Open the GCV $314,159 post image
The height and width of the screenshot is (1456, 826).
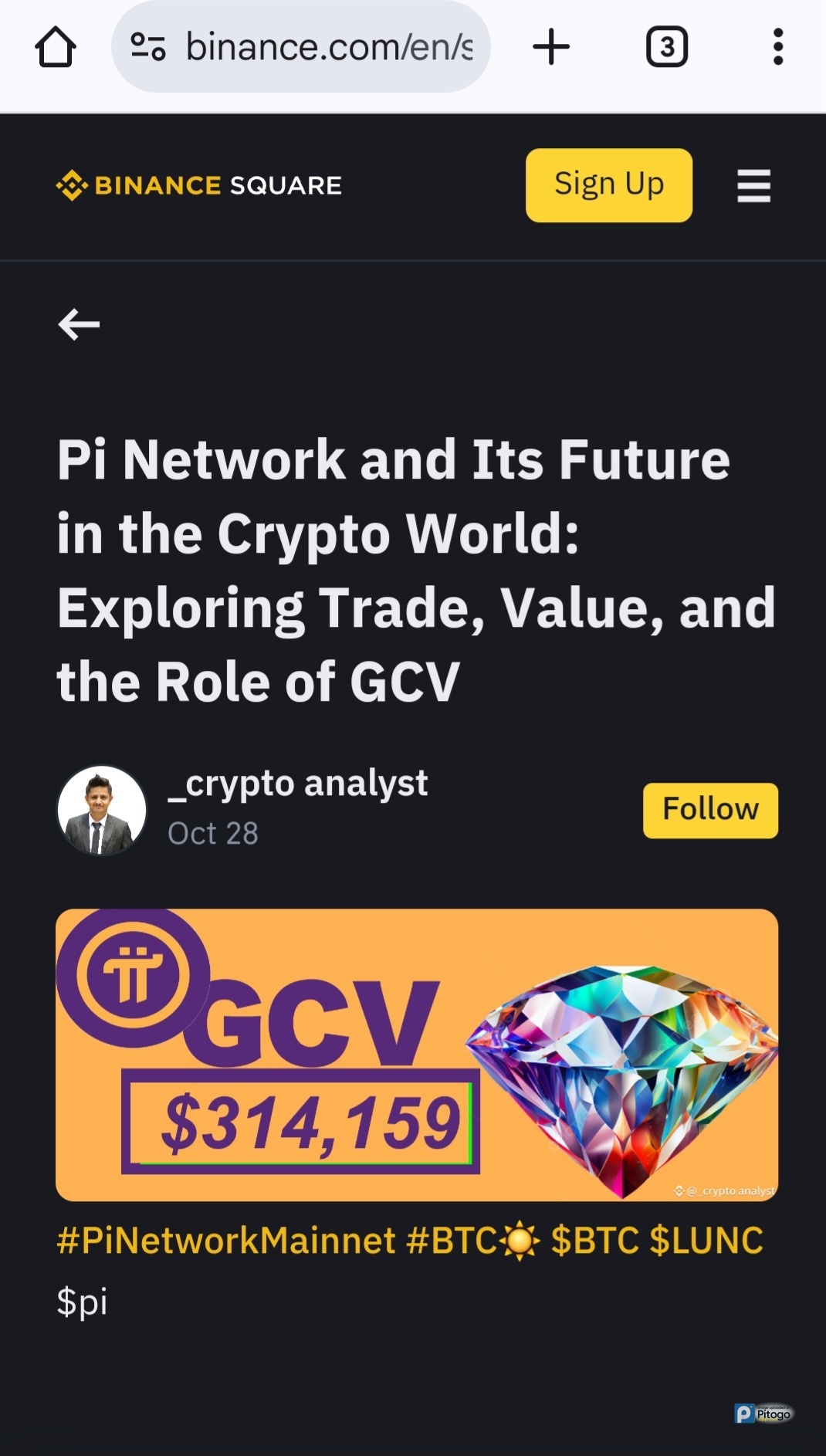[x=417, y=1055]
